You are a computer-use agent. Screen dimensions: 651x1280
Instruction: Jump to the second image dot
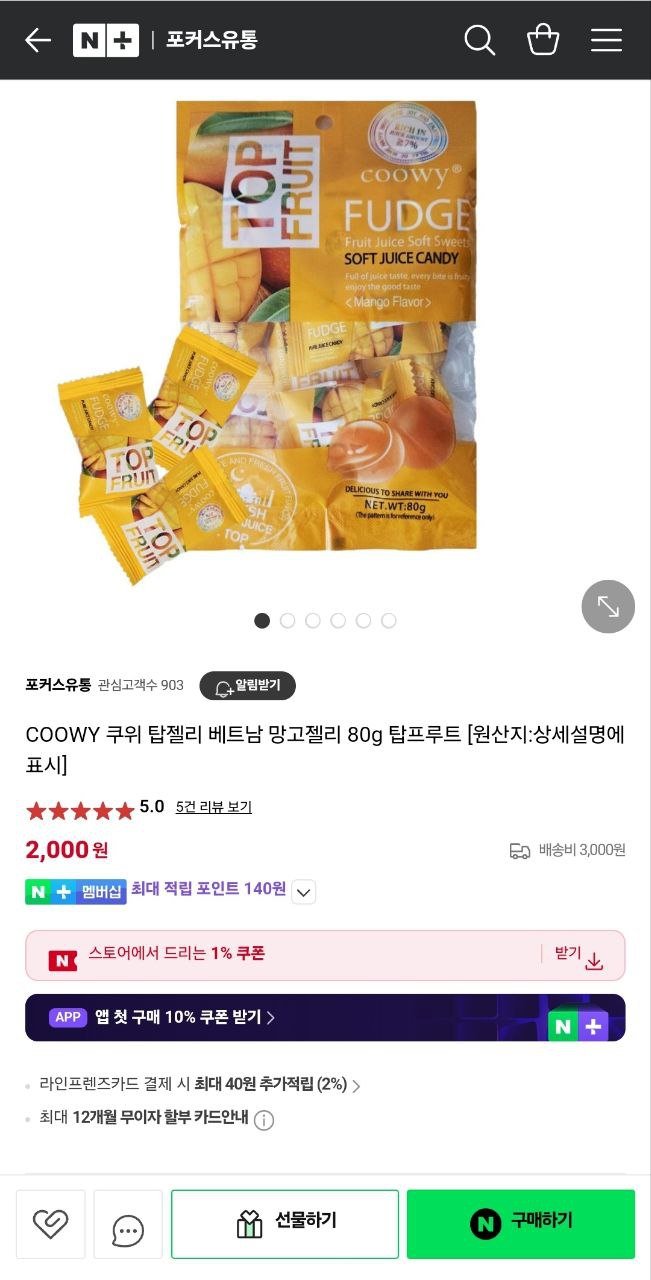tap(288, 621)
